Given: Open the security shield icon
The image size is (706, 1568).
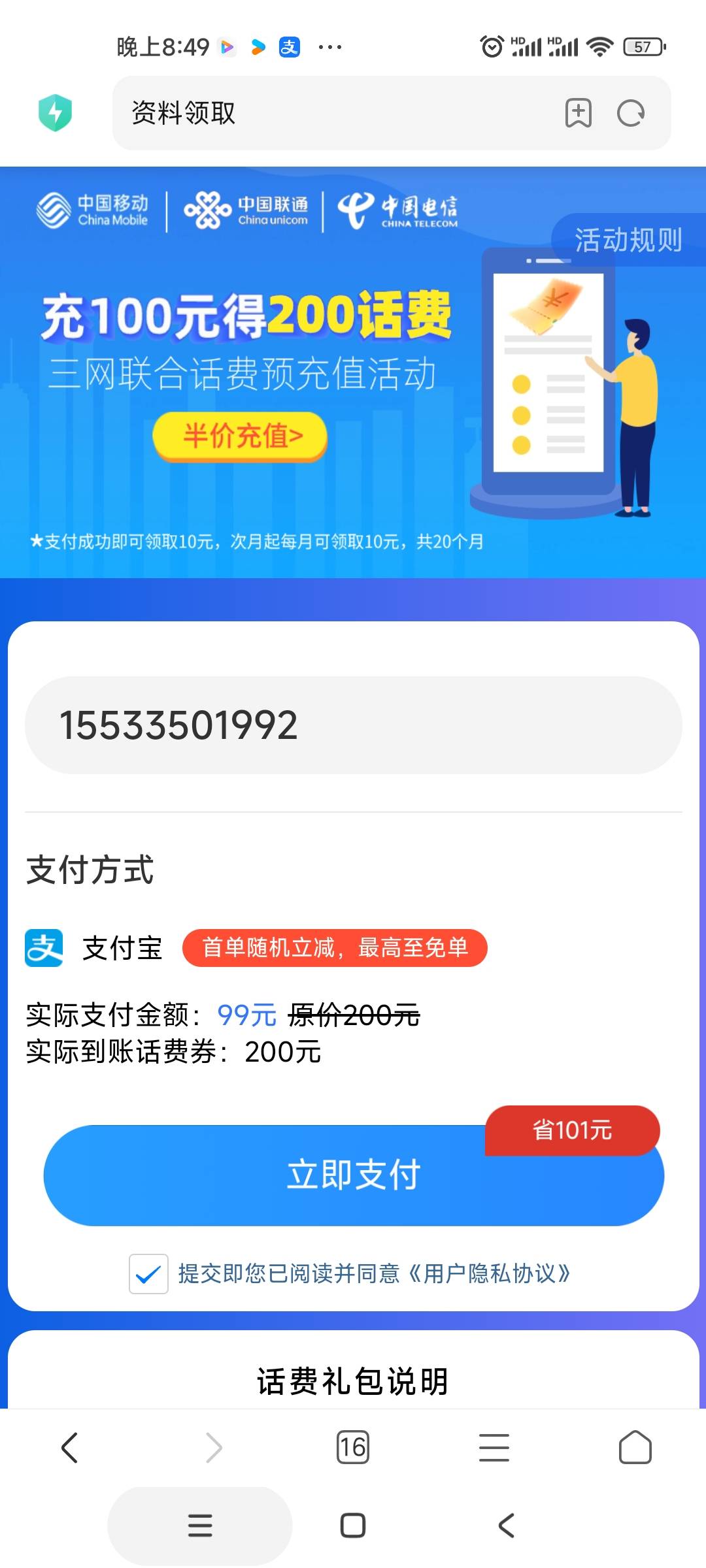Looking at the screenshot, I should click(x=55, y=113).
